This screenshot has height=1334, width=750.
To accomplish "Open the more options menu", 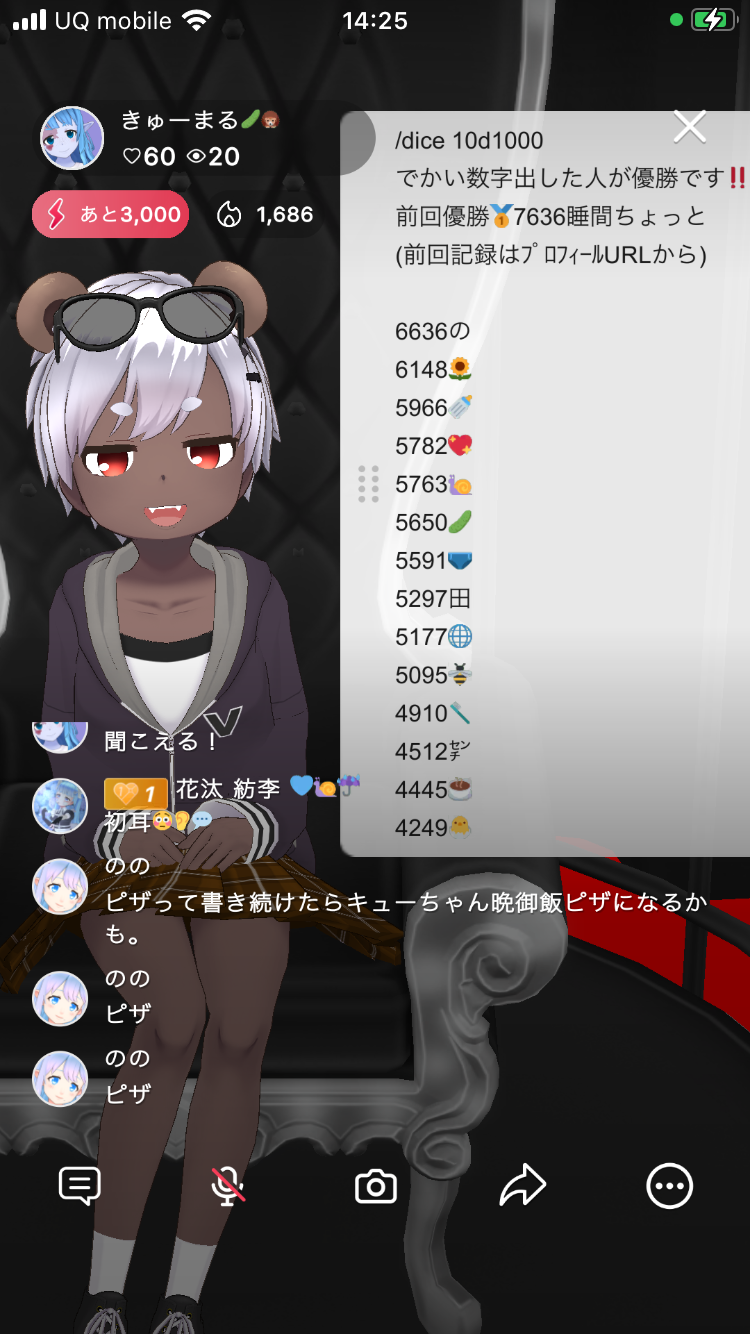I will tap(669, 1187).
